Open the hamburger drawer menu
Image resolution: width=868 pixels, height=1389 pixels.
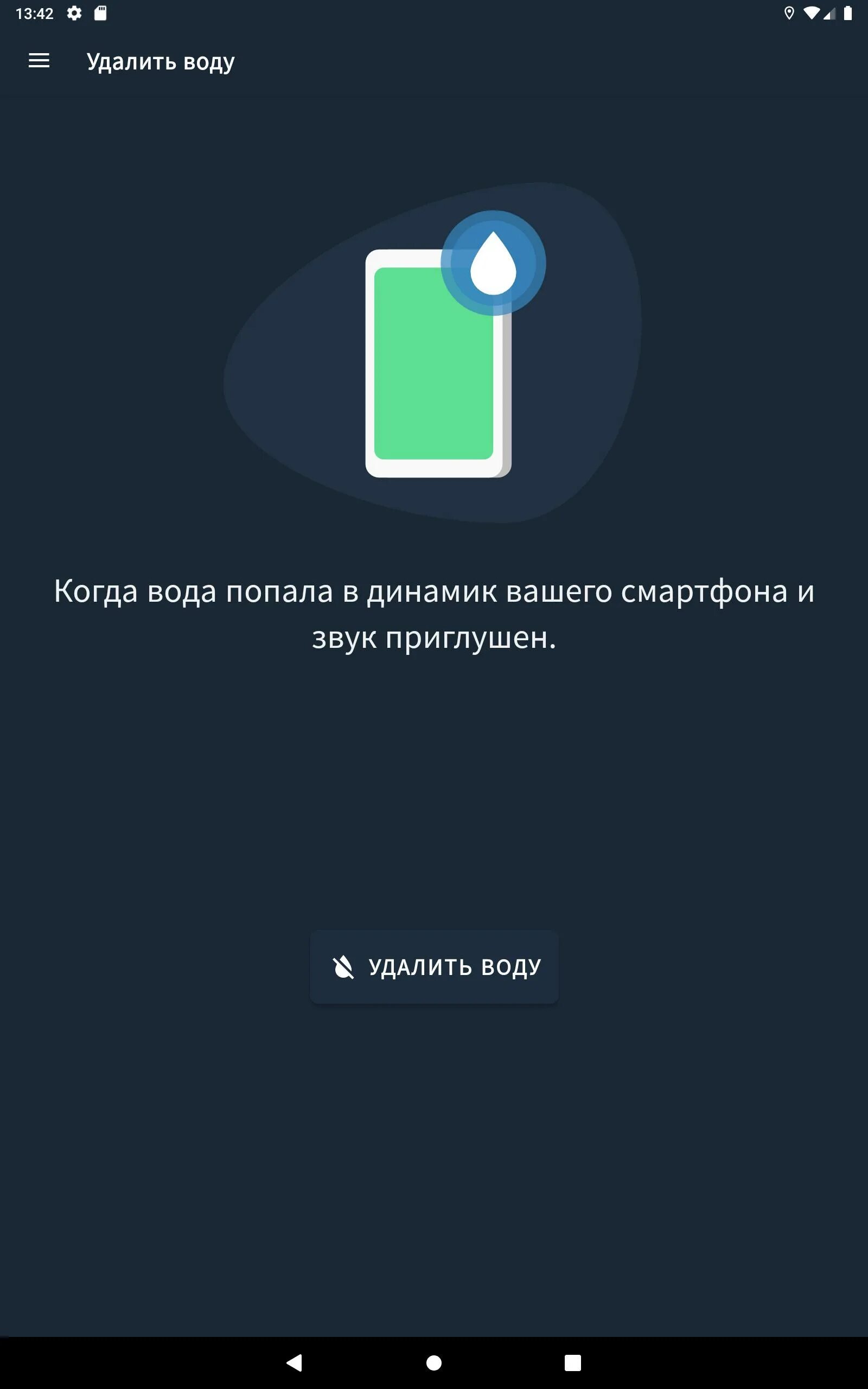39,61
